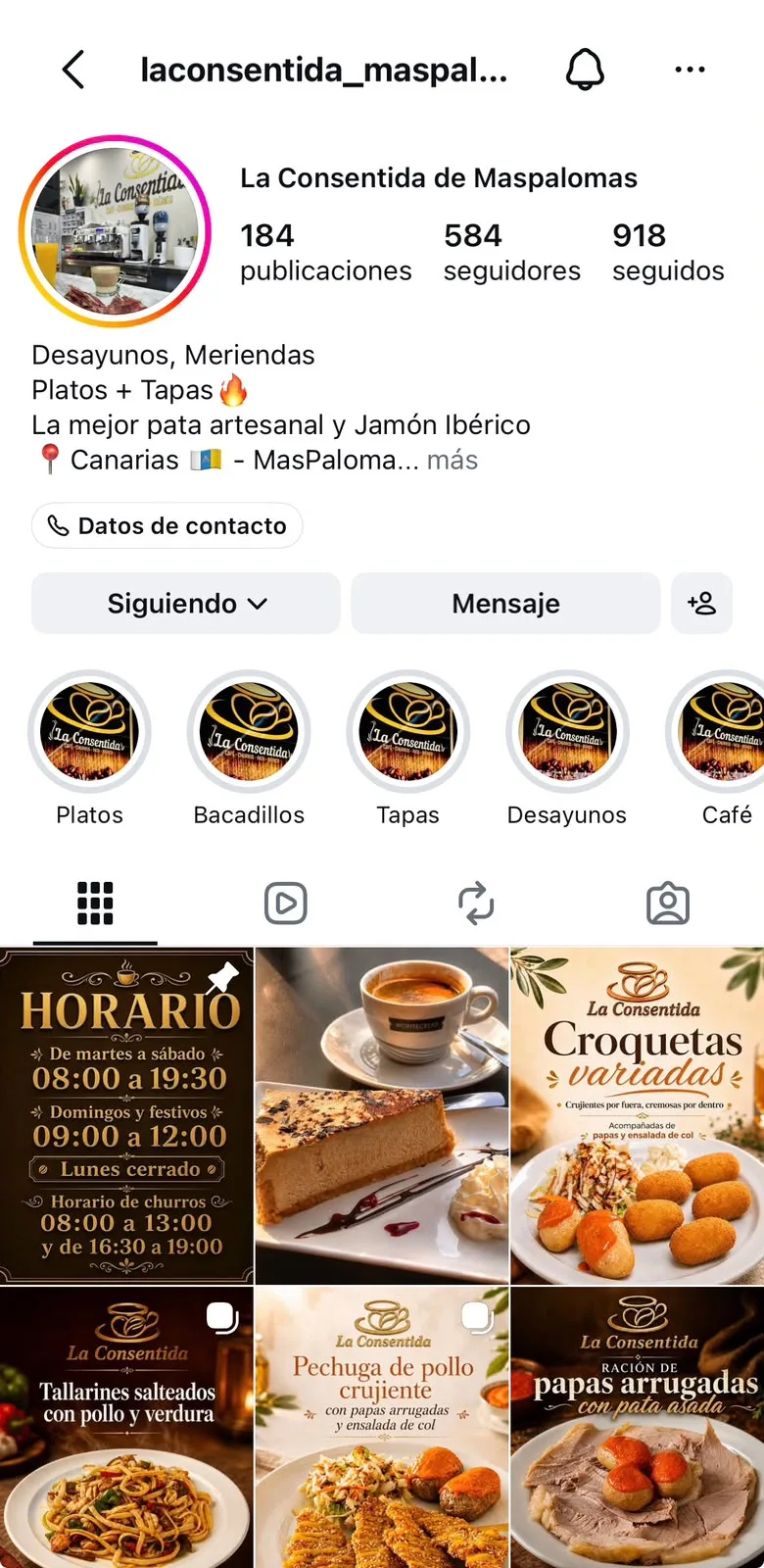Switch to the tagged photos tab
This screenshot has width=764, height=1568.
pos(668,904)
